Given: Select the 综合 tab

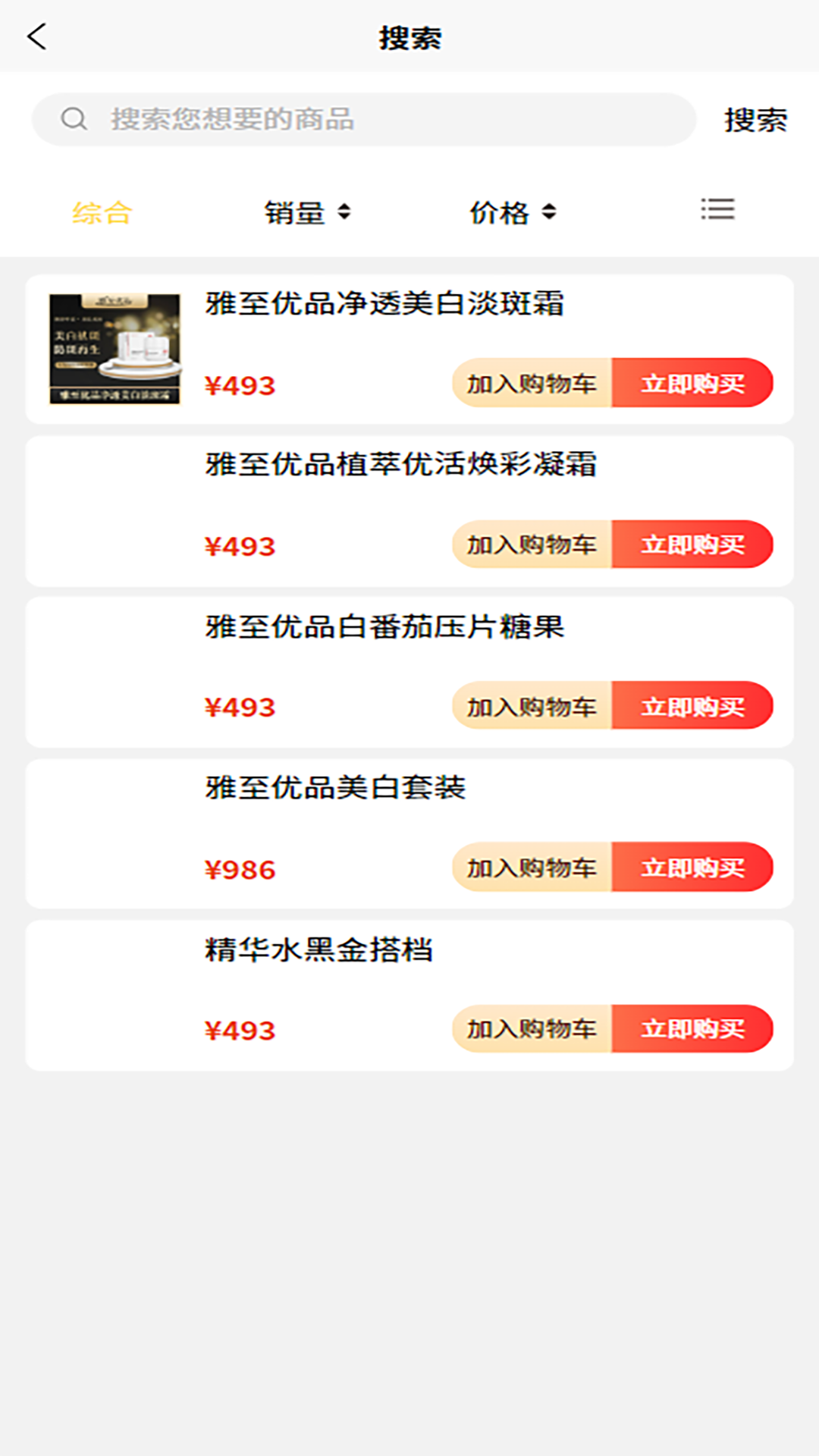Looking at the screenshot, I should point(101,212).
